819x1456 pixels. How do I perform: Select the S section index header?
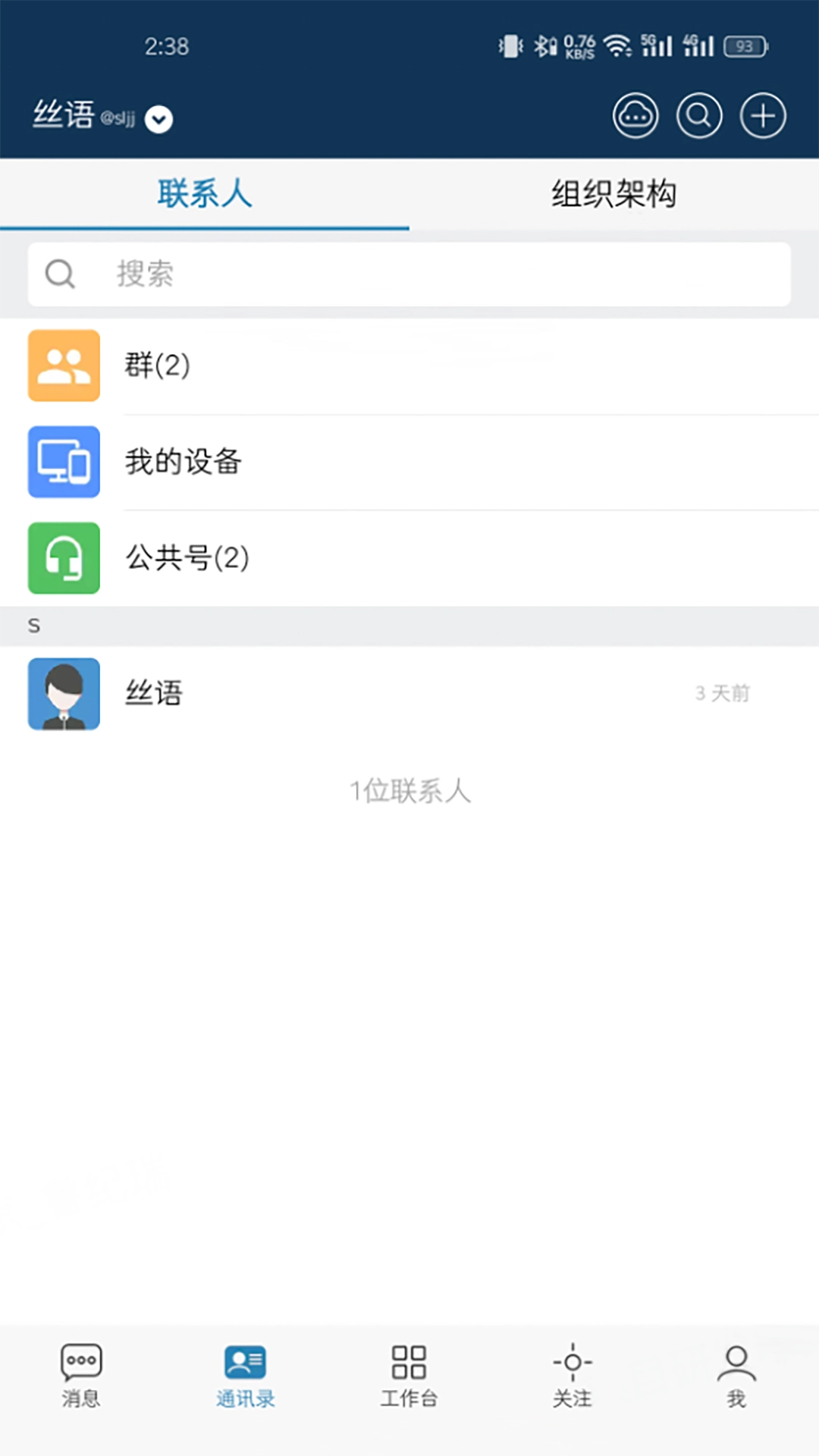(33, 625)
